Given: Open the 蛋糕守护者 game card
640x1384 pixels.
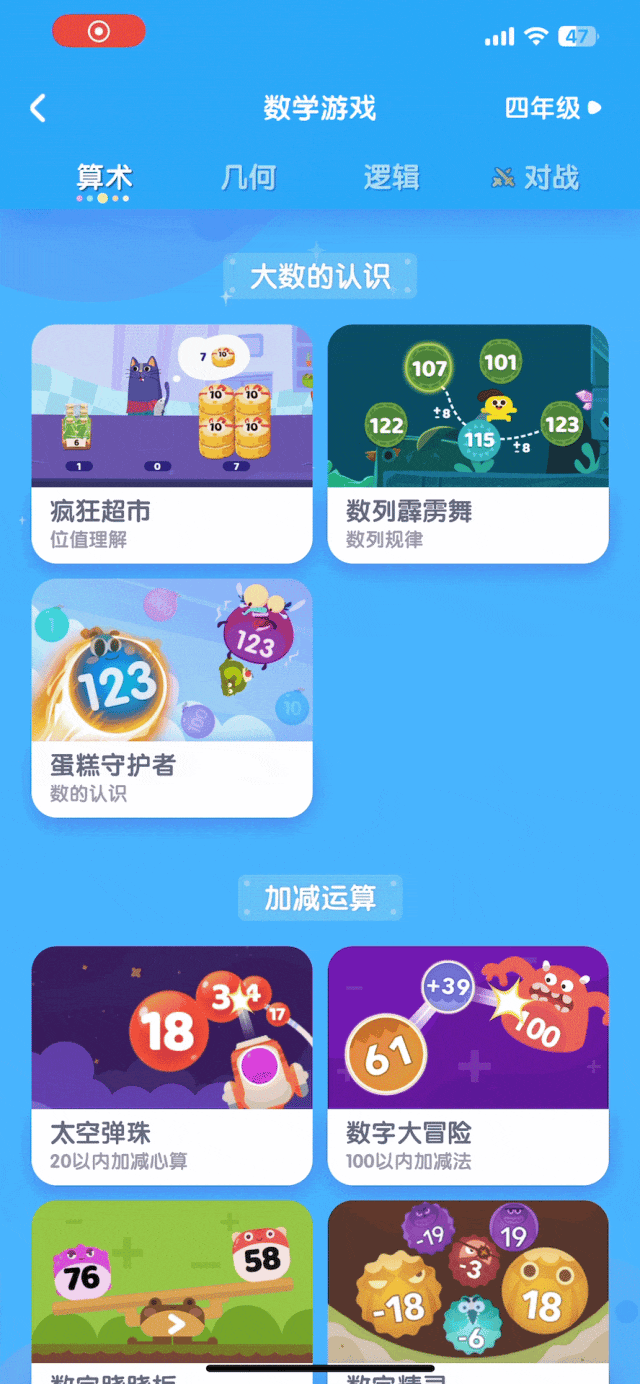Looking at the screenshot, I should coord(172,698).
